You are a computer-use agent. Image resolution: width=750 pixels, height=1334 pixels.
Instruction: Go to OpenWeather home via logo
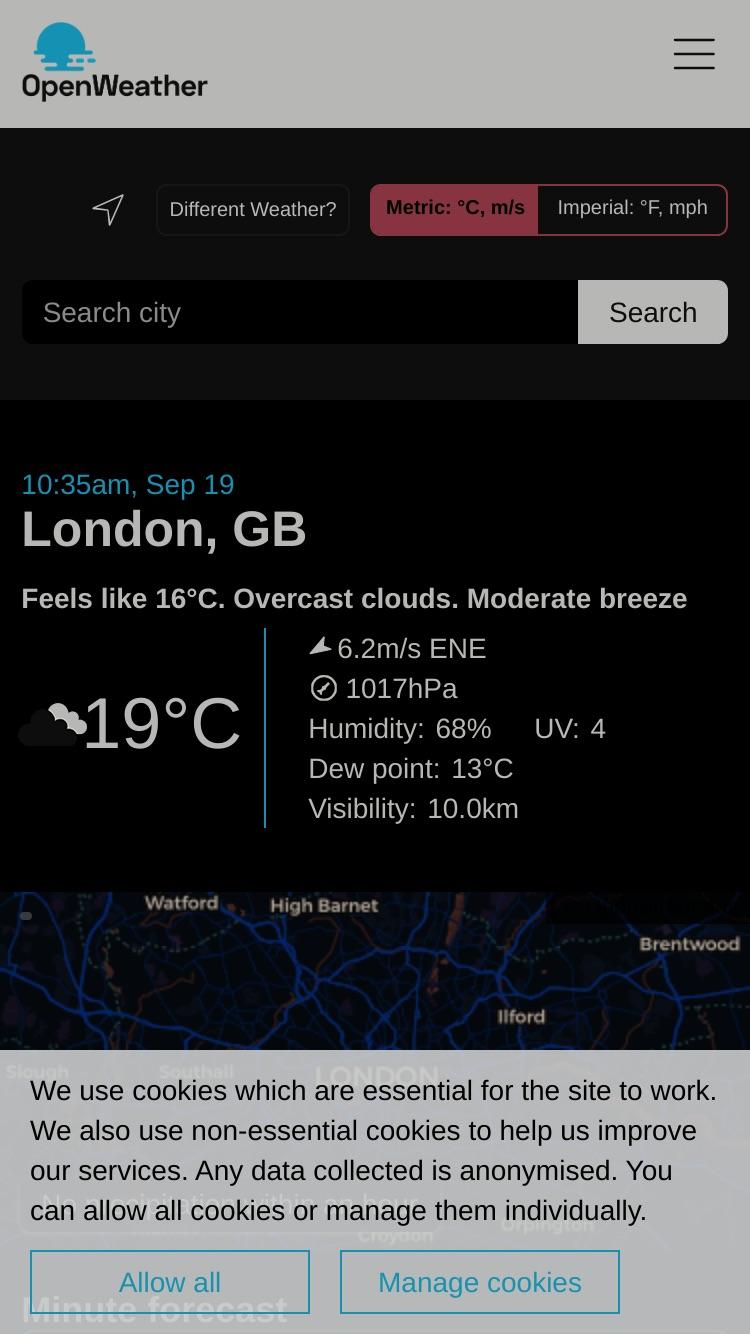115,62
